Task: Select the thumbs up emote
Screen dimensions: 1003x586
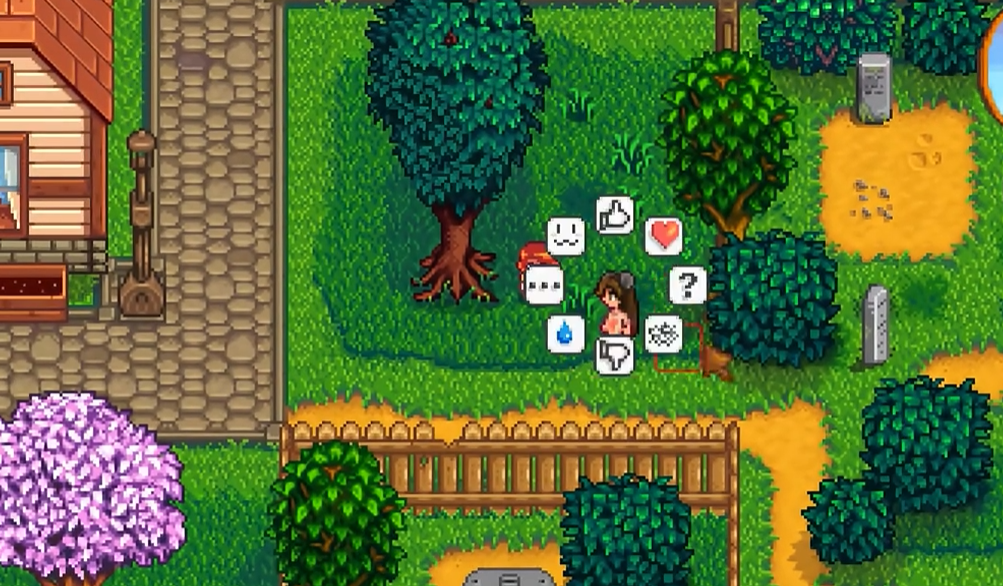Action: pos(615,215)
